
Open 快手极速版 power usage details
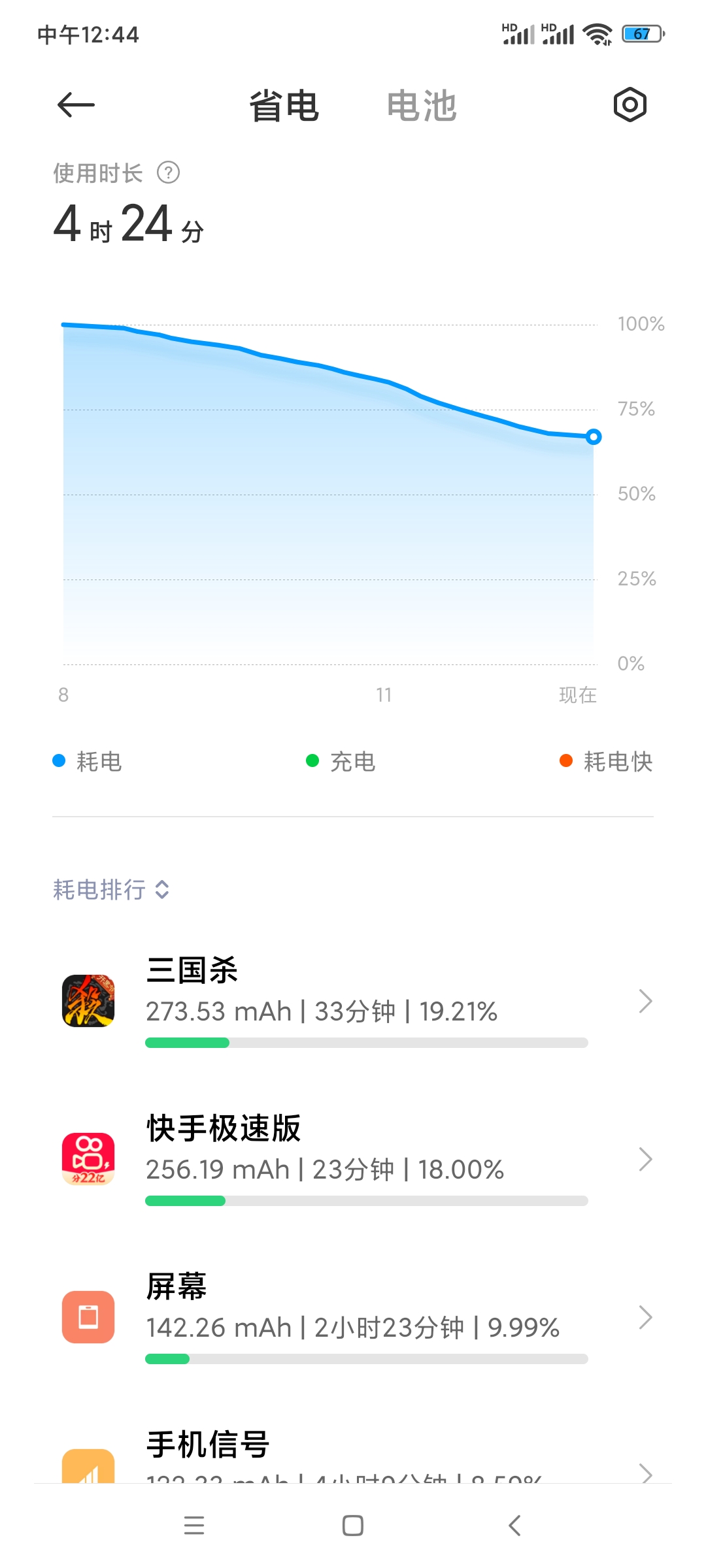[353, 1159]
